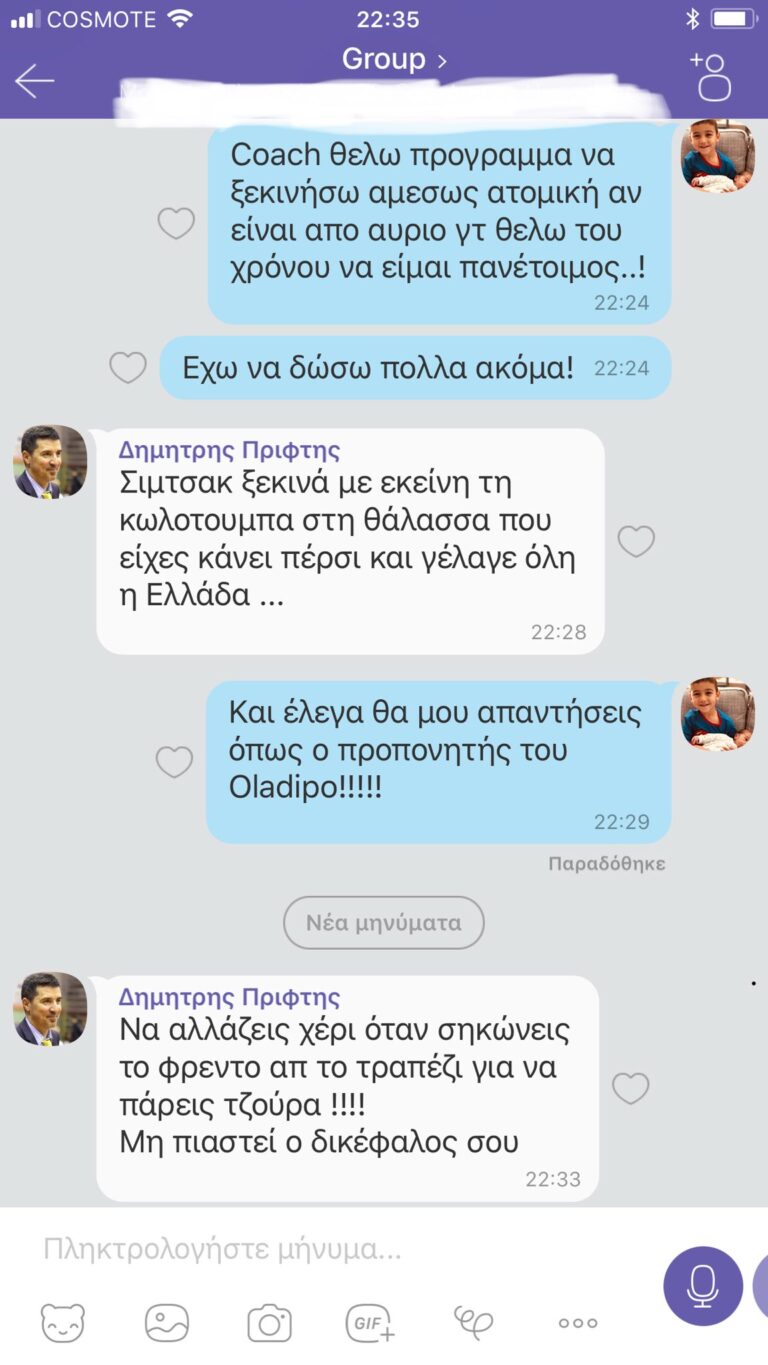Attach a photo from the gallery

coord(166,1322)
